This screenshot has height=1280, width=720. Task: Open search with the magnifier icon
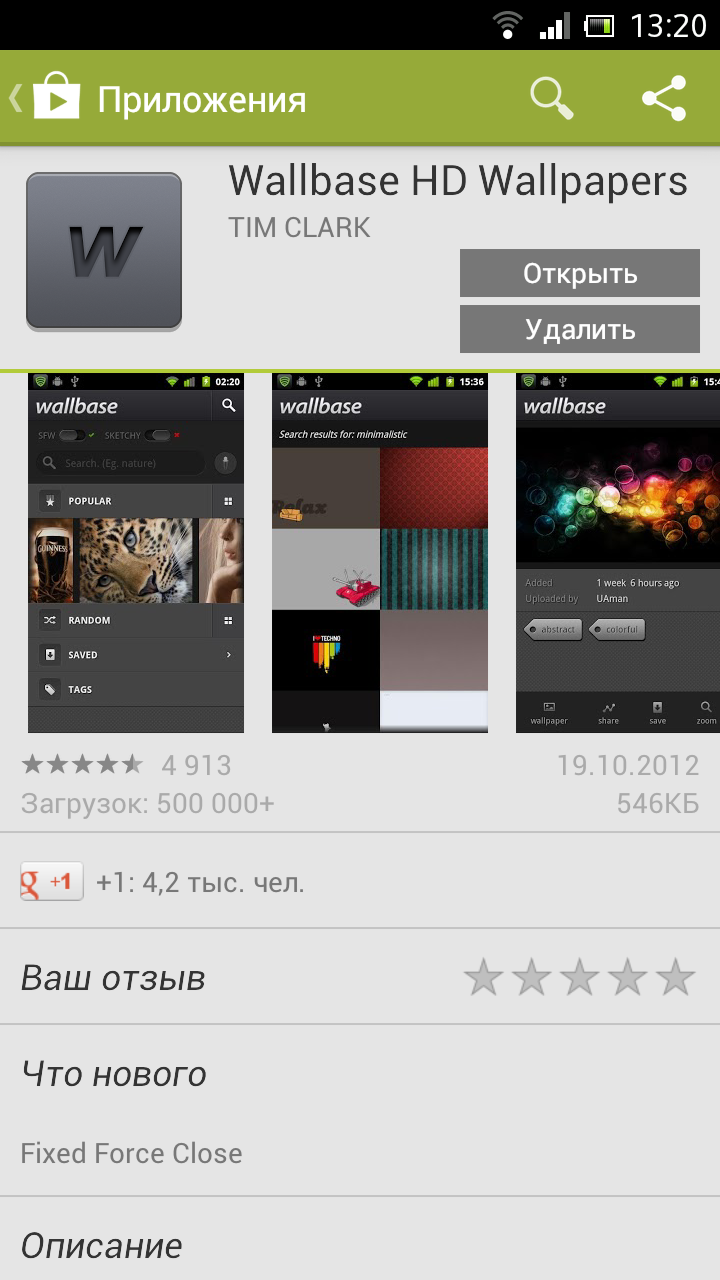(551, 98)
